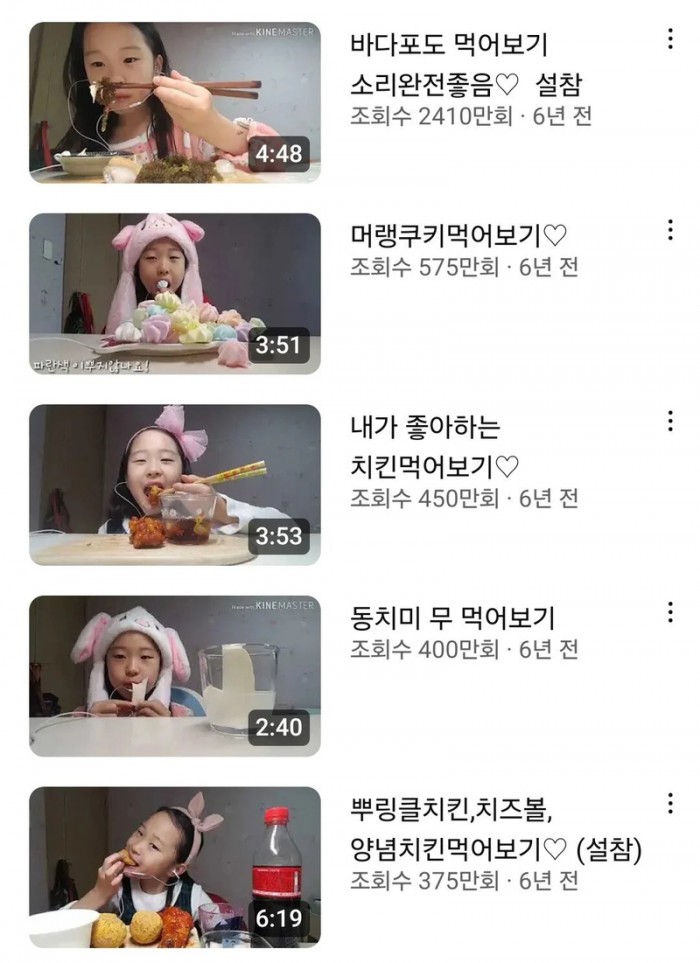700x963 pixels.
Task: Open more options for 머랭쿠키먹어보기 video
Action: 669,231
